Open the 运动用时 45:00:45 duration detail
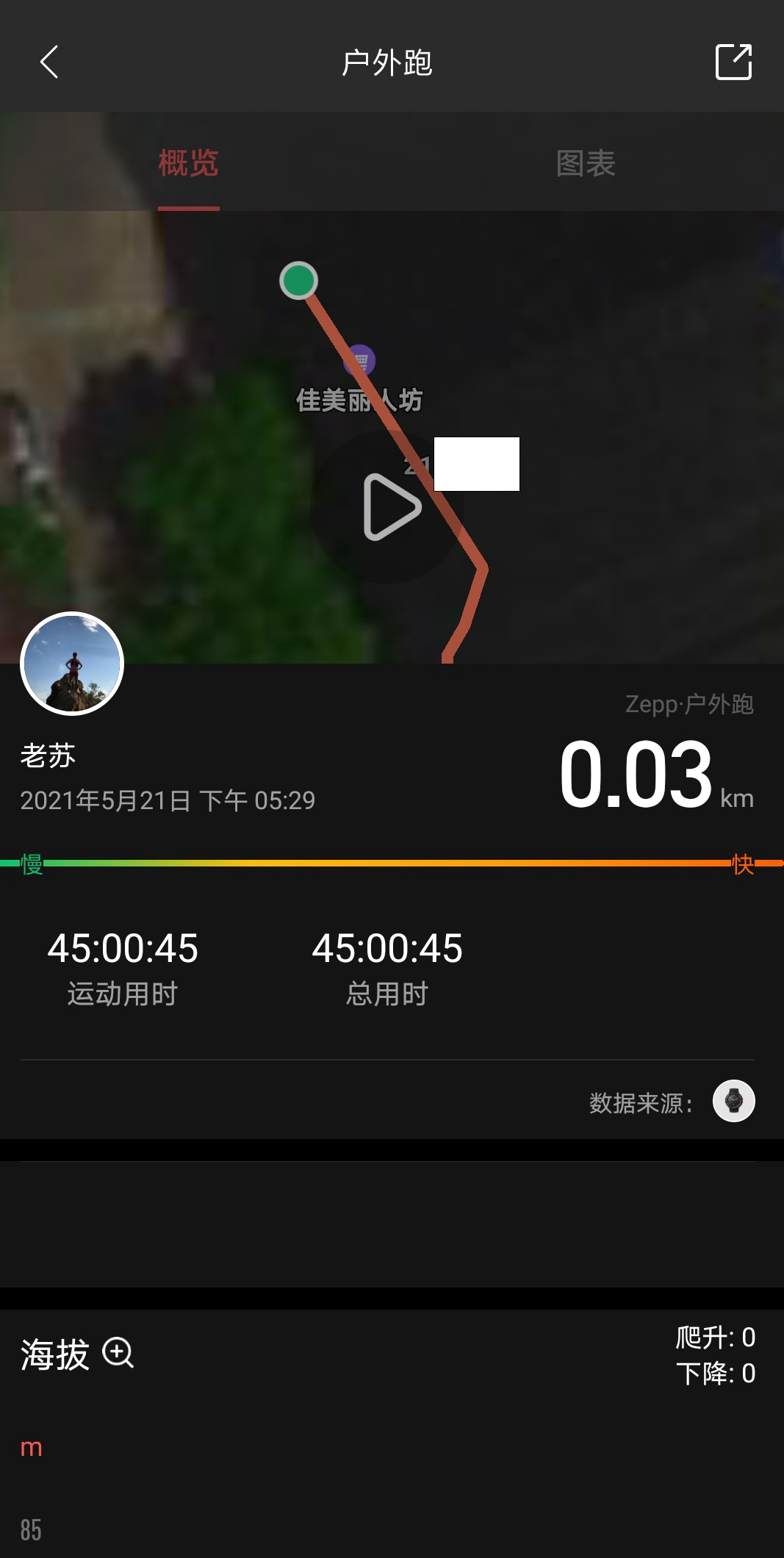784x1558 pixels. [x=122, y=949]
